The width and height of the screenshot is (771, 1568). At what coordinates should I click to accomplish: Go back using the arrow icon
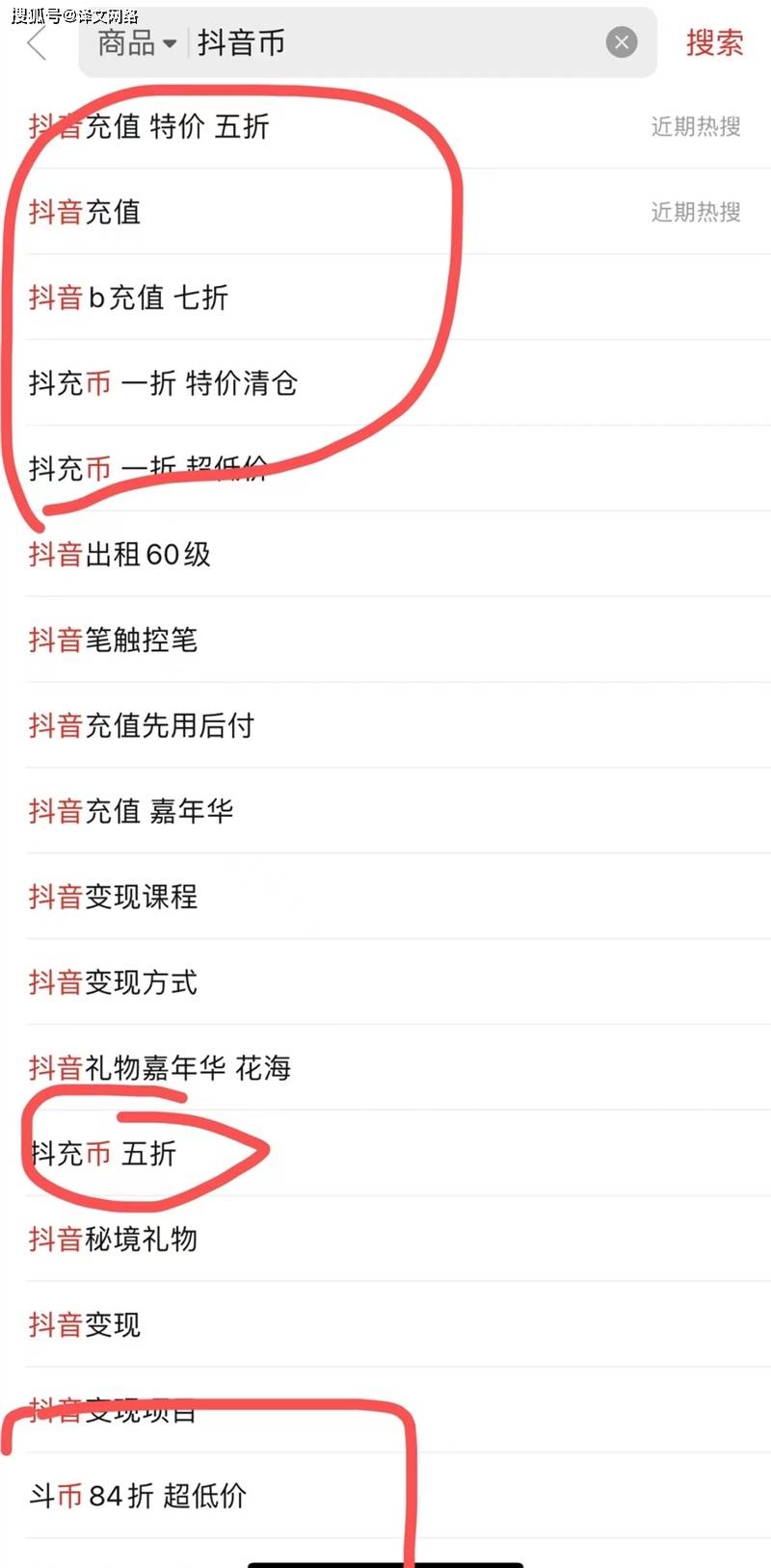[x=37, y=43]
